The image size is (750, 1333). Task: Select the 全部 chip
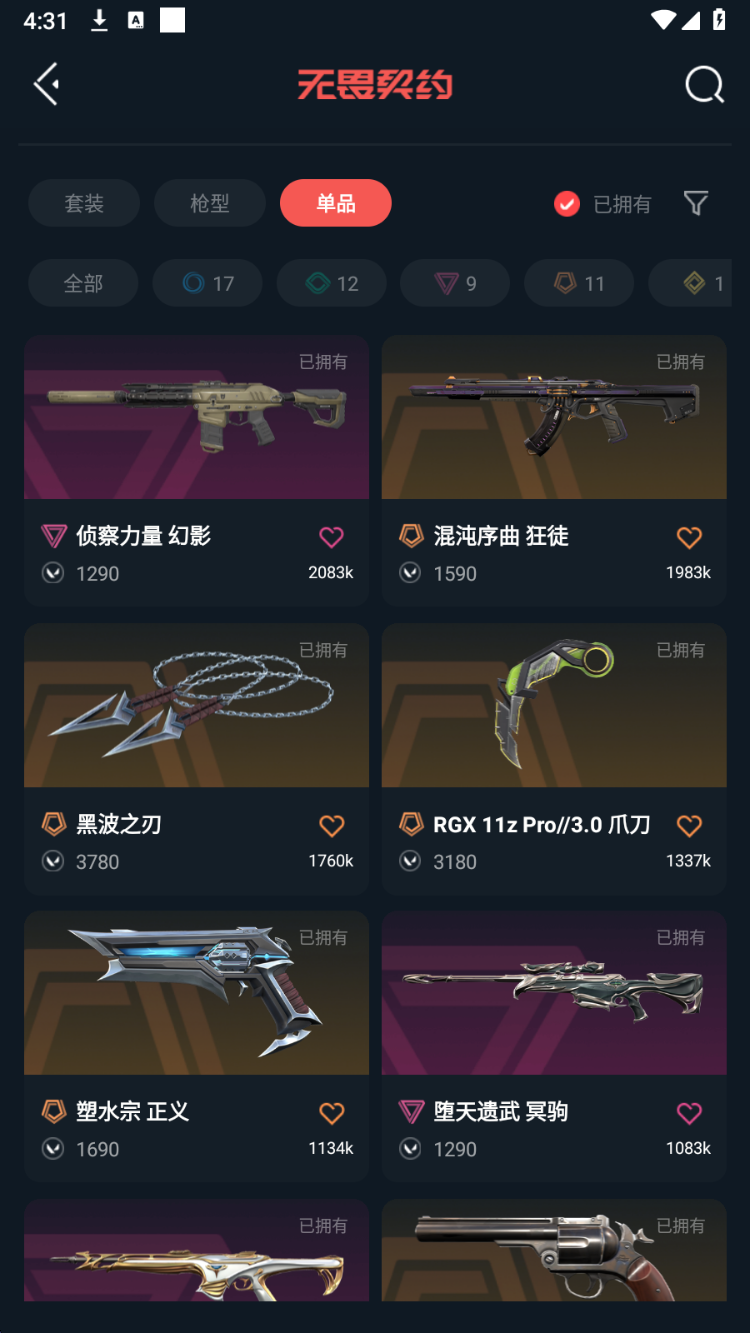[83, 283]
